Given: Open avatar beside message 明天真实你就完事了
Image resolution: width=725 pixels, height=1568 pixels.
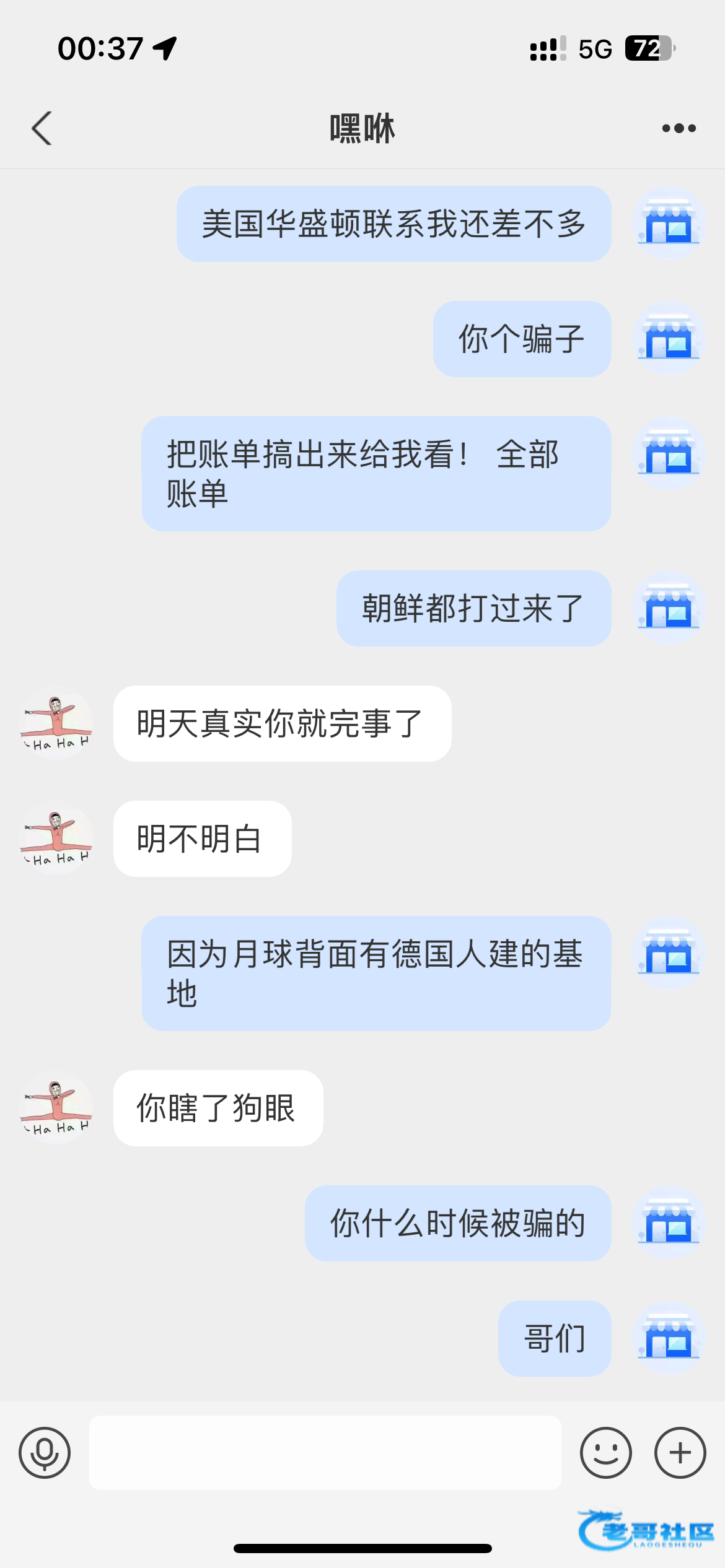Looking at the screenshot, I should (x=56, y=723).
